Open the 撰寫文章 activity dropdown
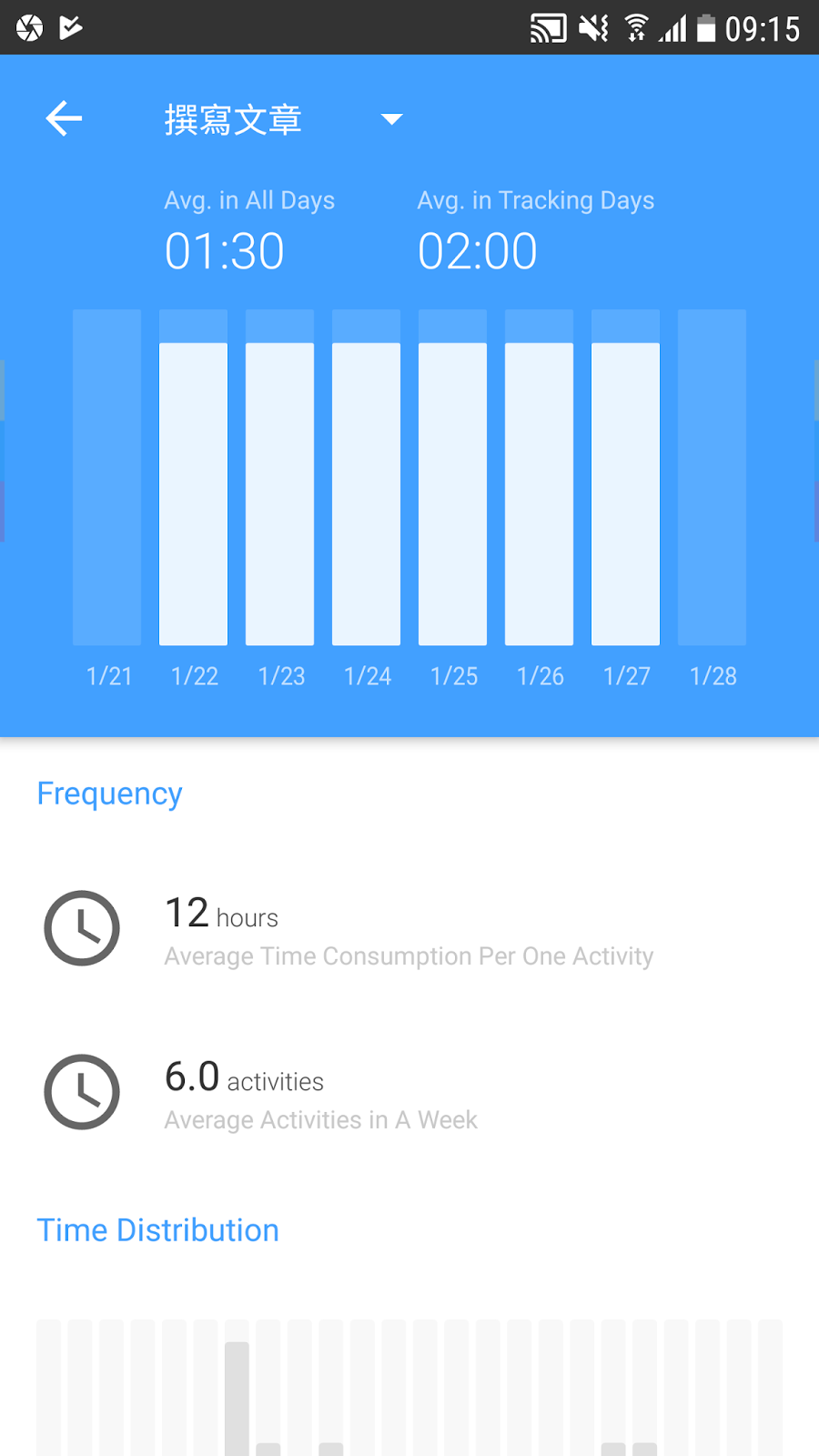Screen dimensions: 819x1456 tap(283, 119)
